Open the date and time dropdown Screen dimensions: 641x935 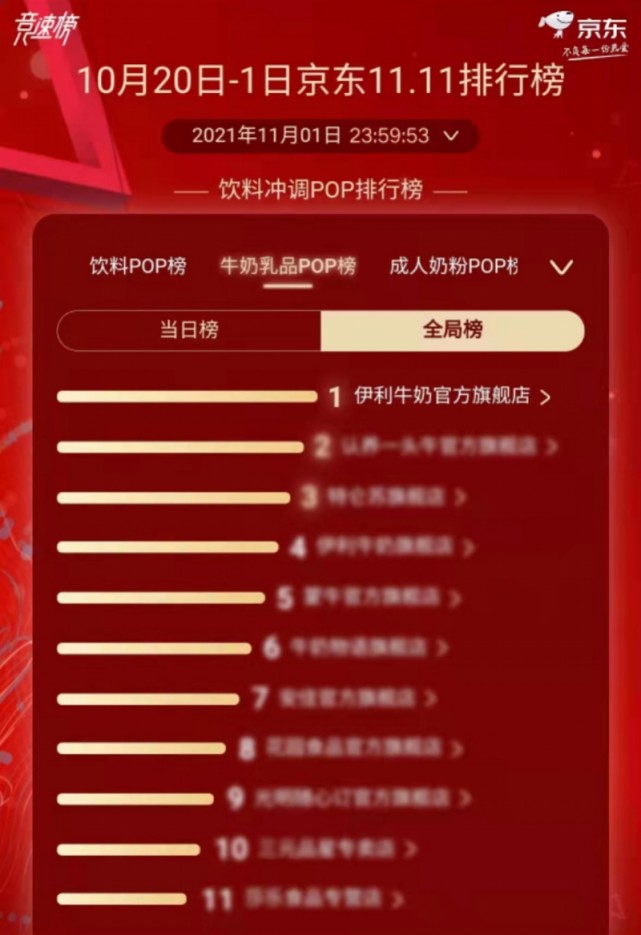320,135
